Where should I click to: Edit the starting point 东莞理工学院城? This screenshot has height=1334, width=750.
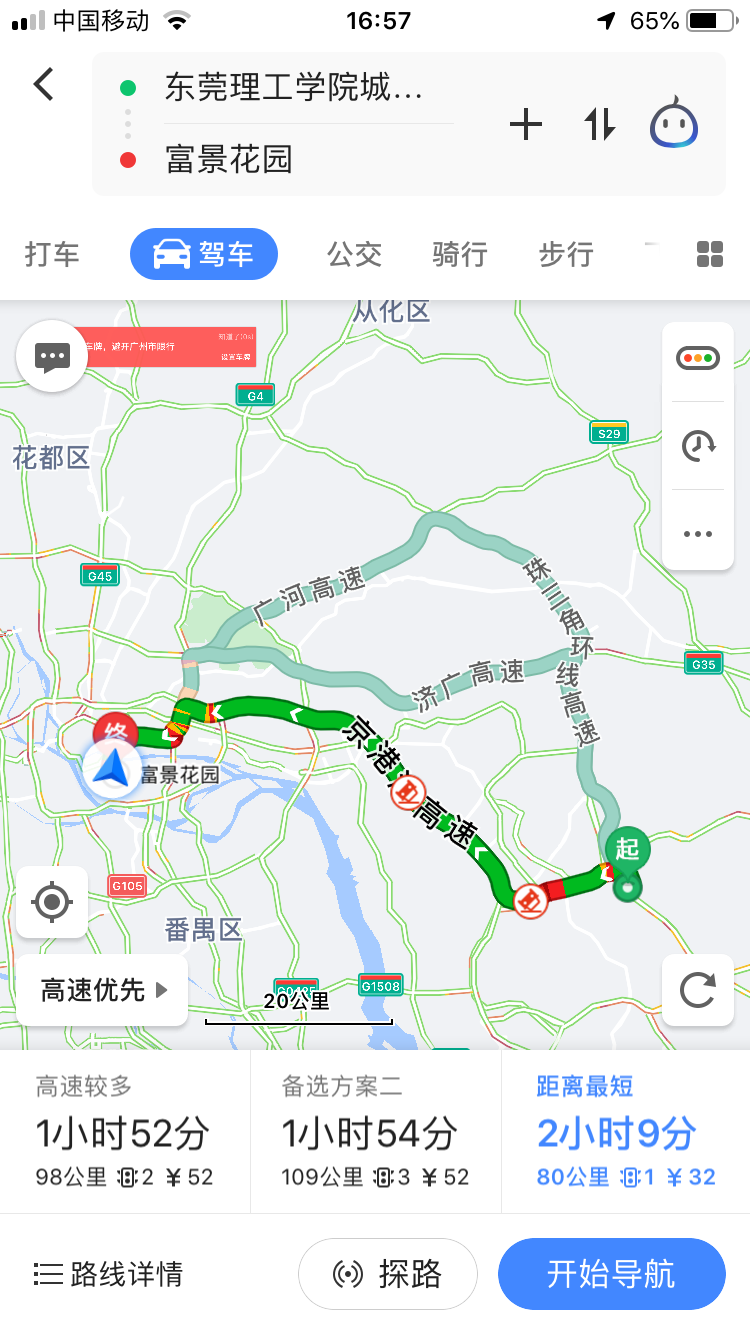294,88
